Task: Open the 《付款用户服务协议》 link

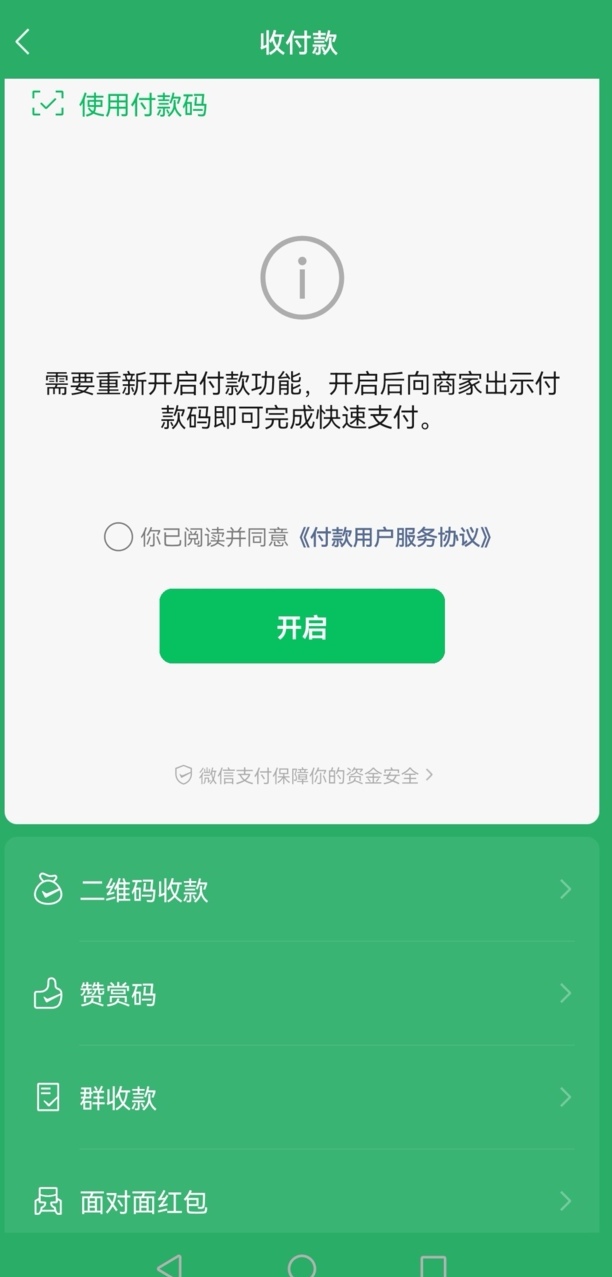Action: [x=395, y=537]
